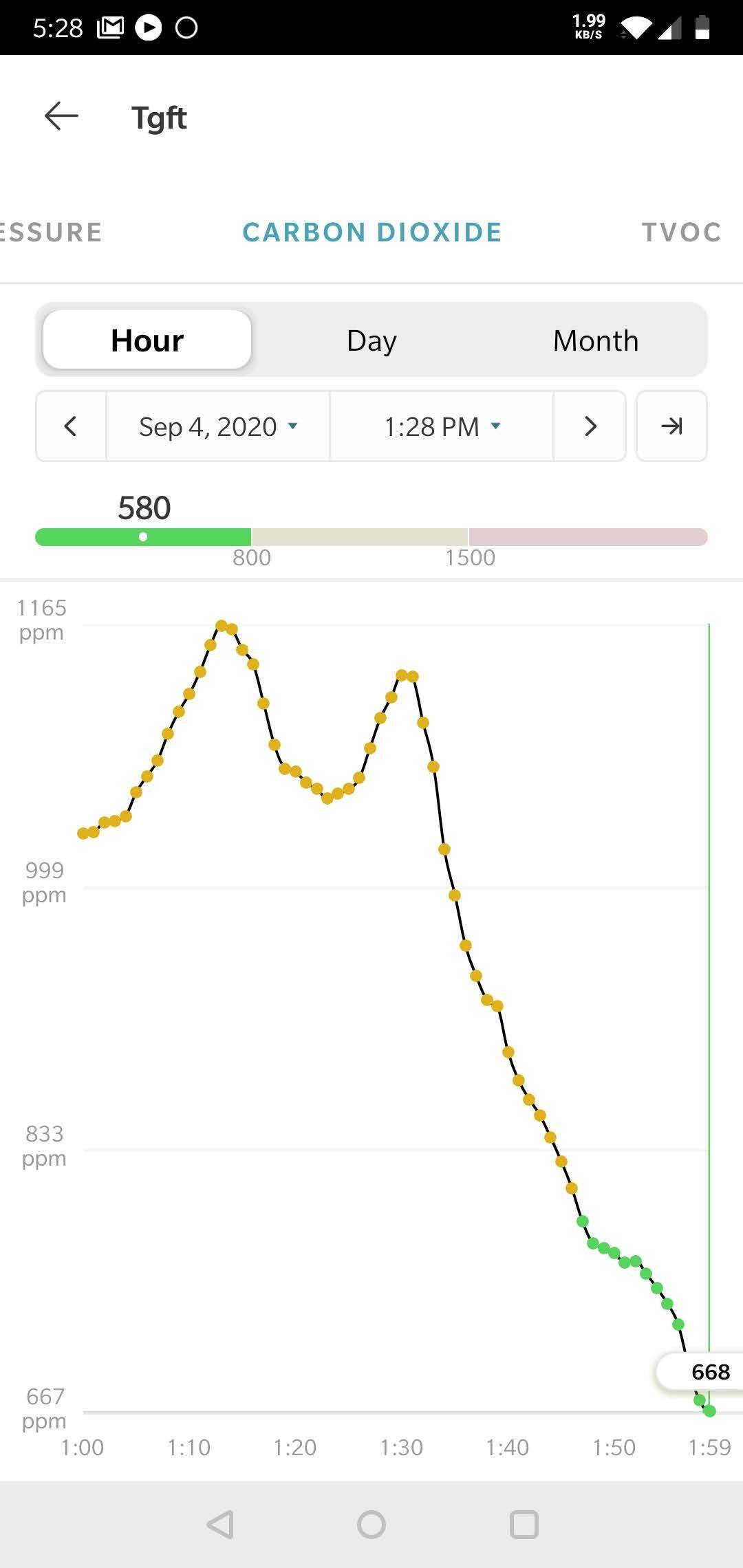Switch to the Day view
743x1568 pixels.
click(x=371, y=340)
